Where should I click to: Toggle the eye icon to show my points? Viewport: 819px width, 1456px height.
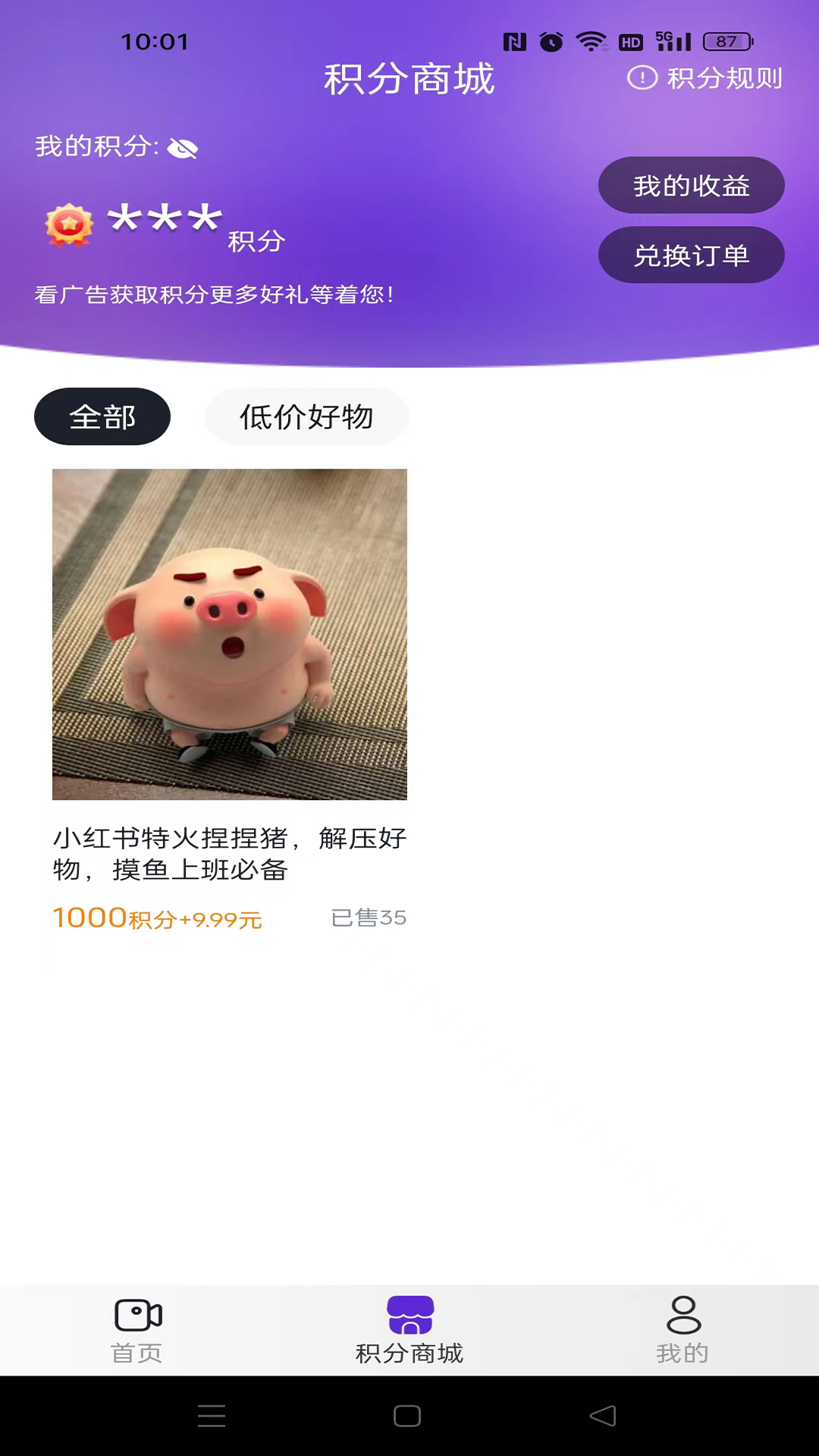point(184,147)
